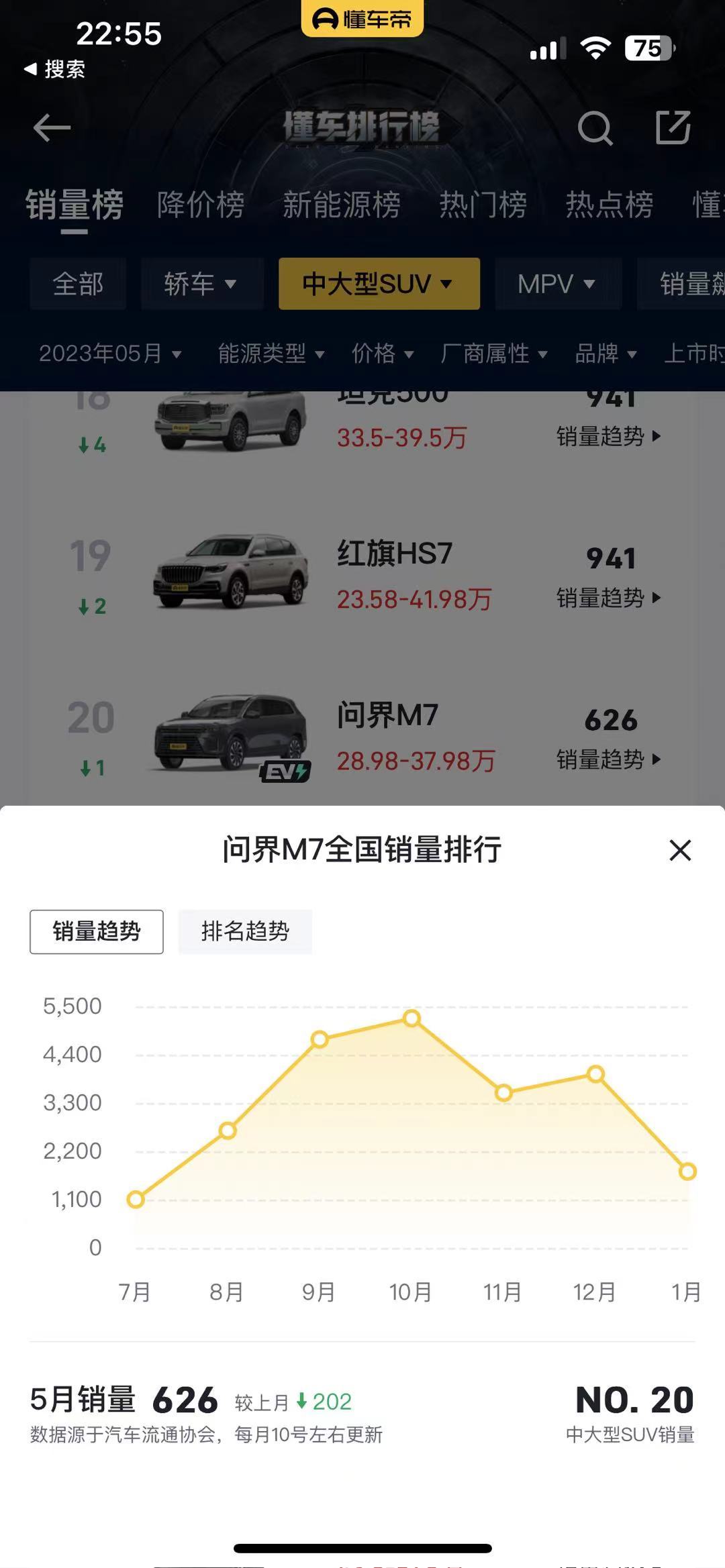This screenshot has height=1568, width=725.
Task: Switch to the 热门榜 tab
Action: pos(483,205)
